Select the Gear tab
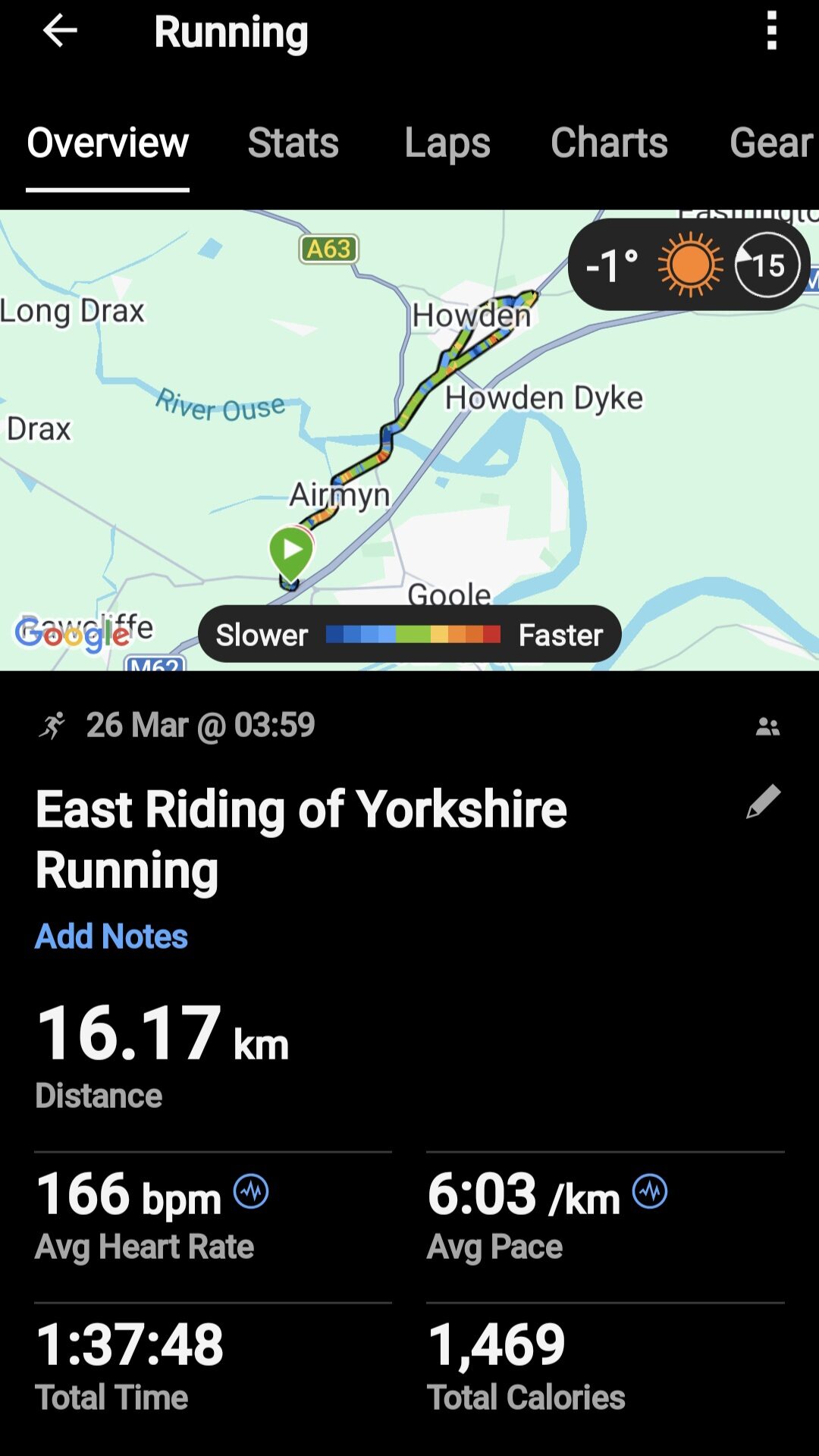819x1456 pixels. coord(770,143)
